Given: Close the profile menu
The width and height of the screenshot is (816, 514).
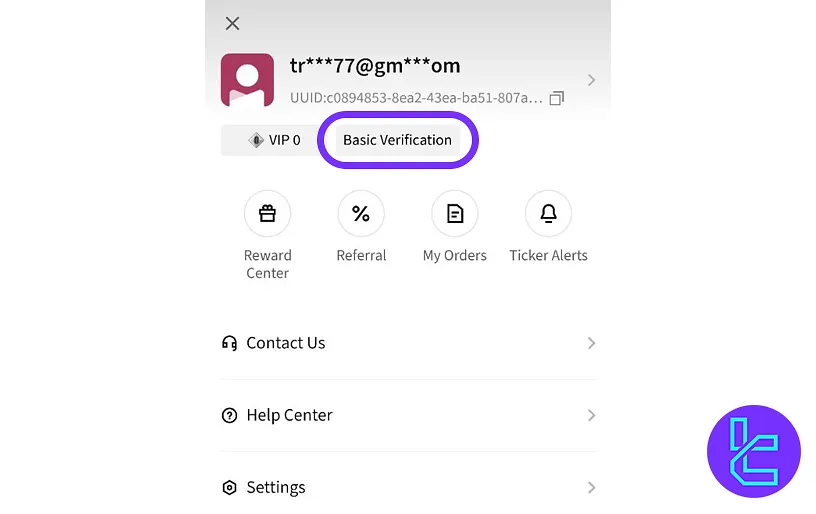Looking at the screenshot, I should (232, 23).
